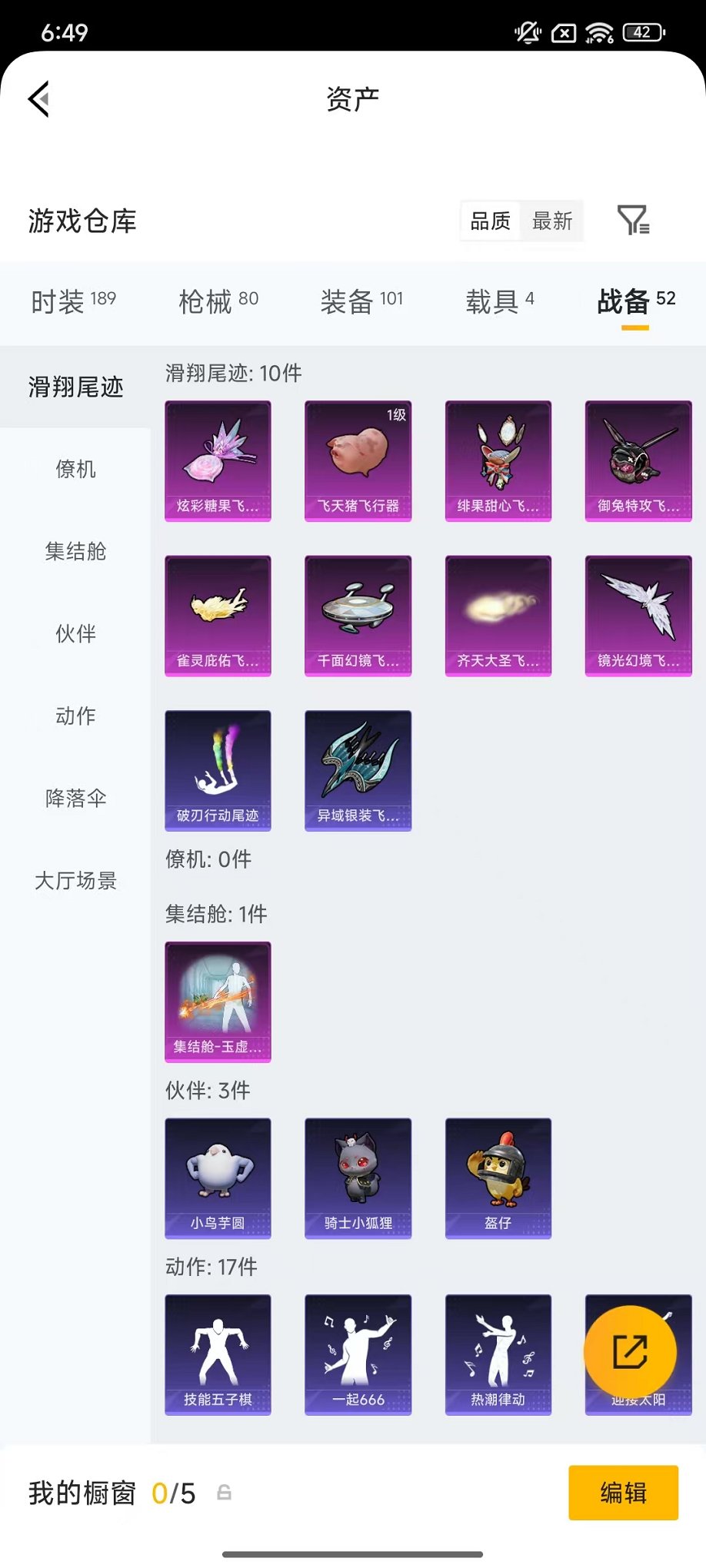Tap the 编辑 button for 我的橱窗

click(x=623, y=1493)
